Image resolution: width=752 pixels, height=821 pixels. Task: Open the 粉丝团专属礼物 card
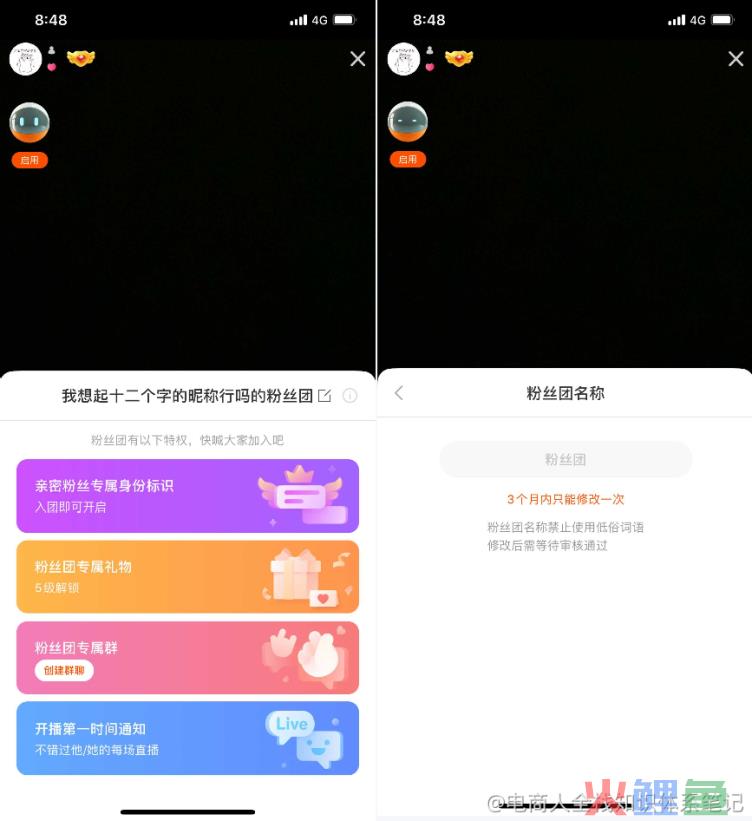[187, 577]
